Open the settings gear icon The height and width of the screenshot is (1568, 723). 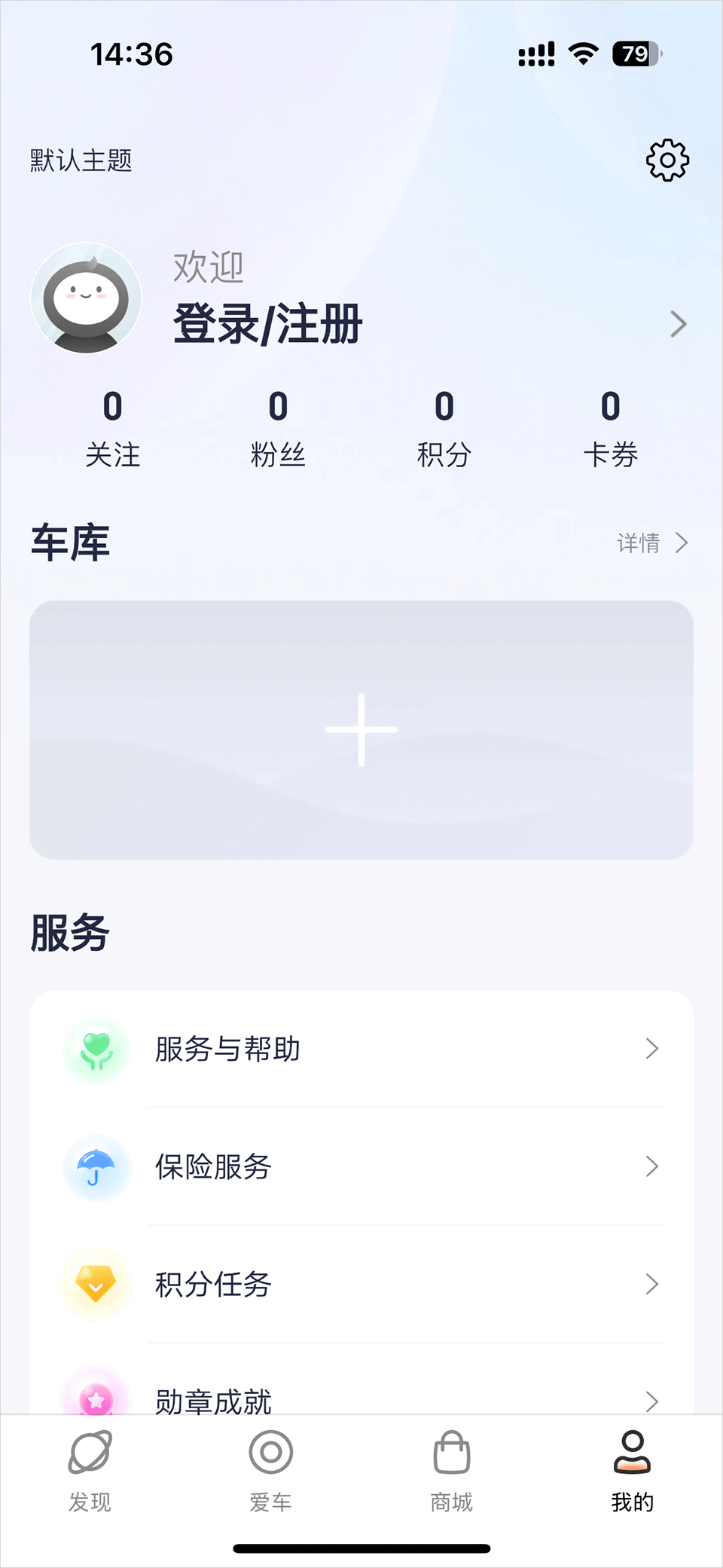click(x=667, y=160)
